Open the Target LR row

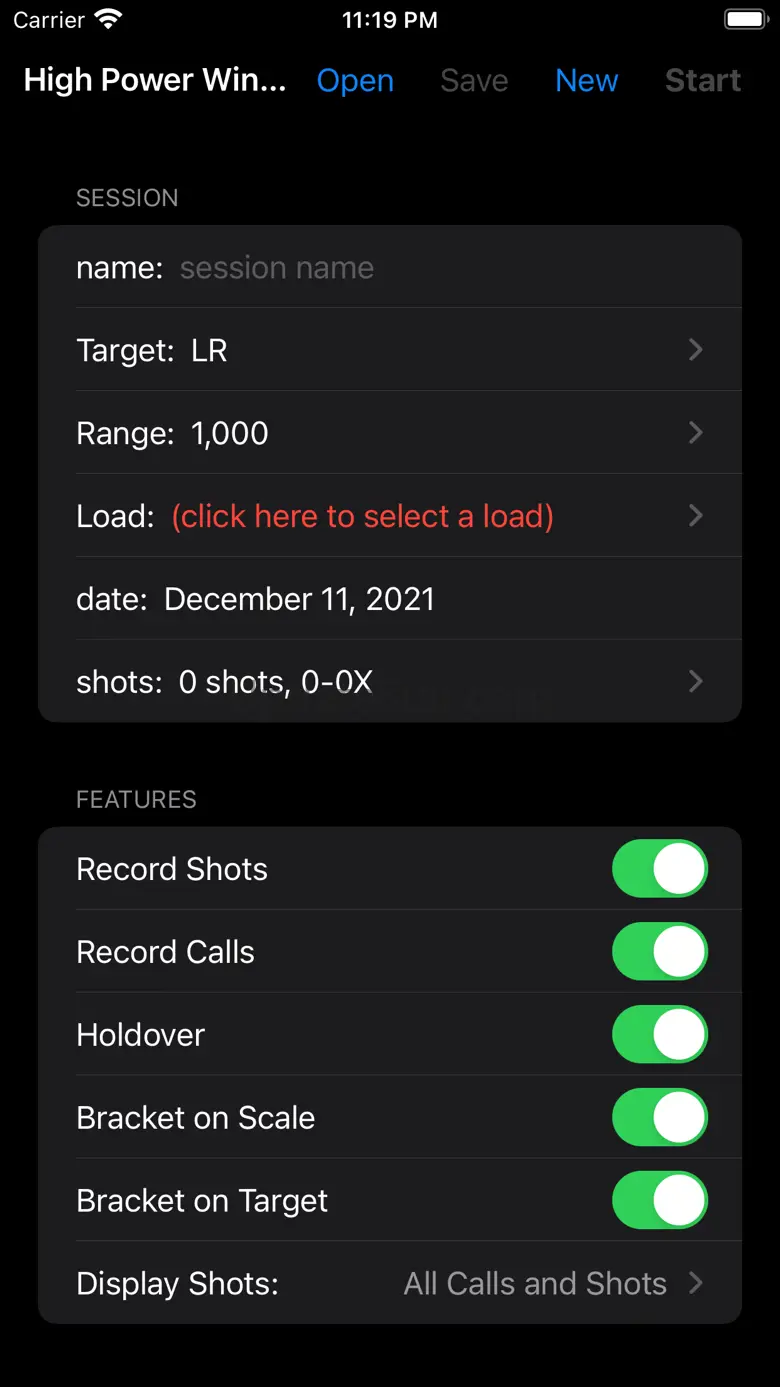[390, 350]
